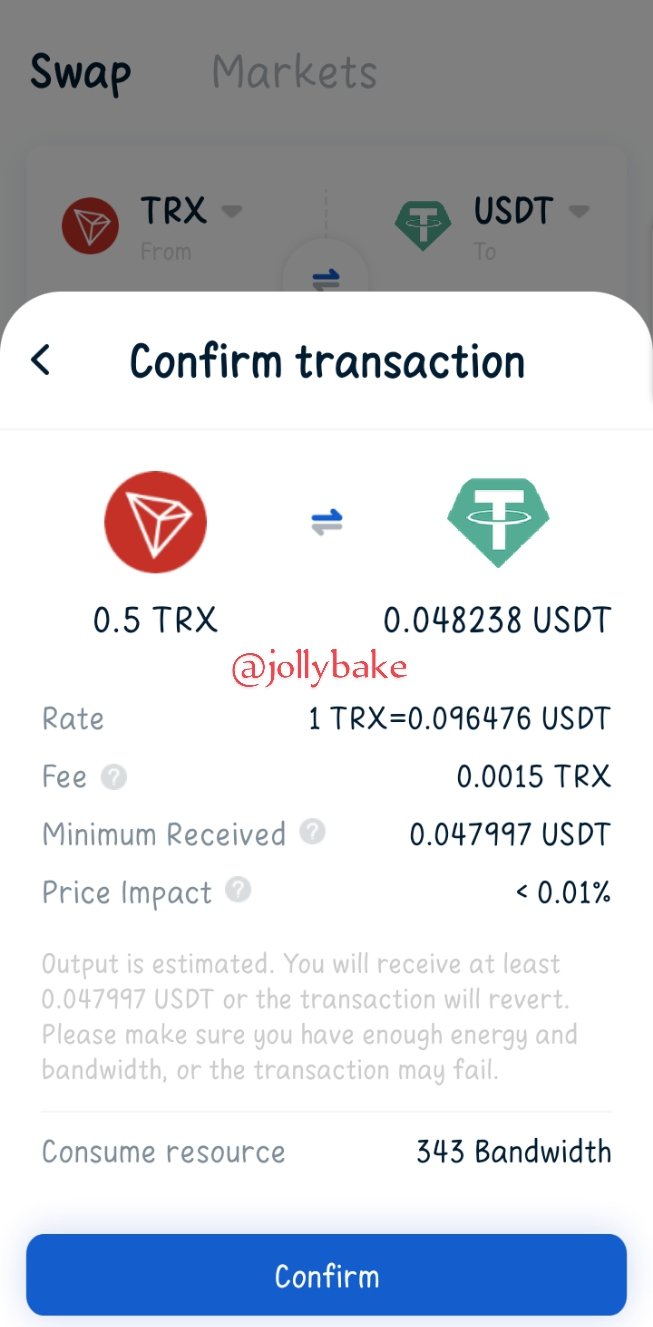Show Minimum Received help info
The image size is (653, 1327).
point(313,832)
